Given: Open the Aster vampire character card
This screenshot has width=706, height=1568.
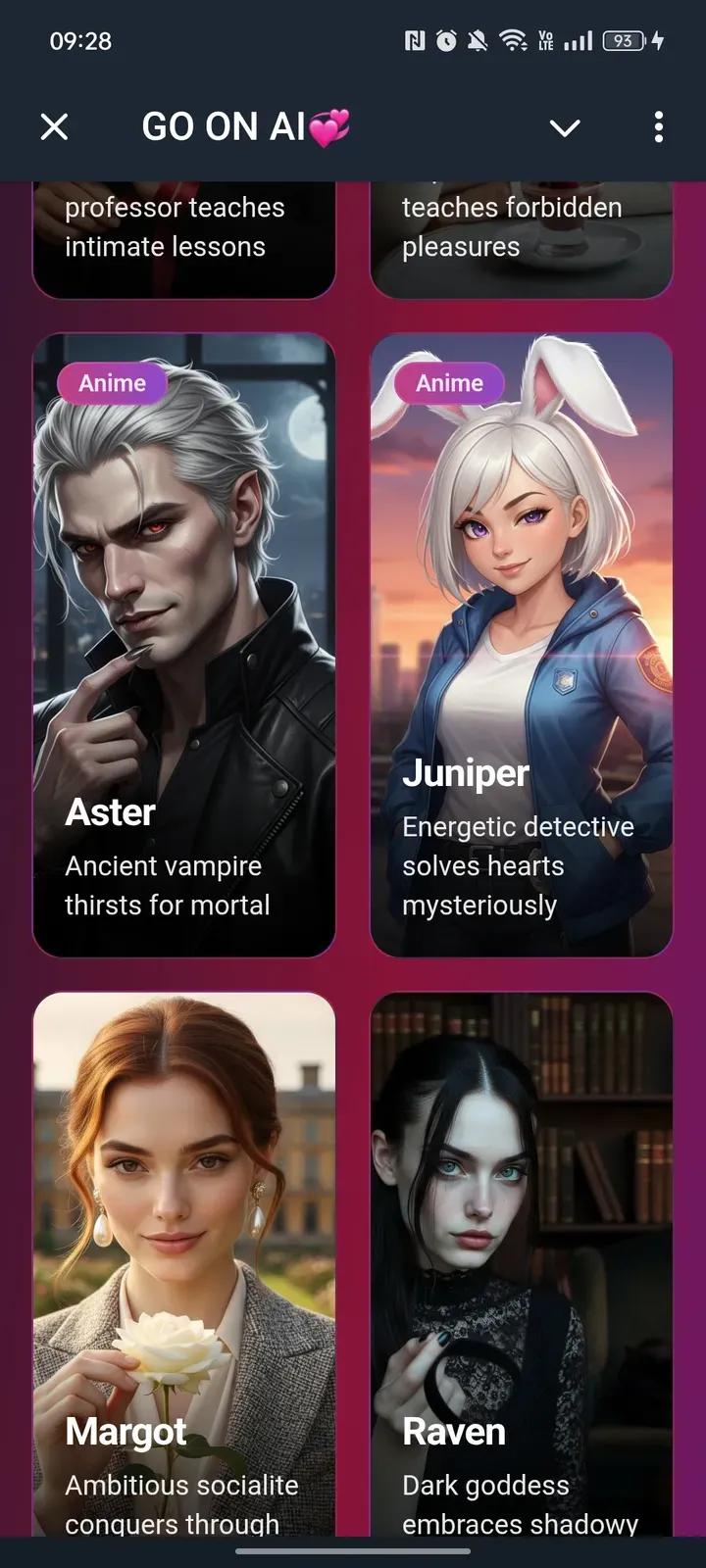Looking at the screenshot, I should click(184, 645).
